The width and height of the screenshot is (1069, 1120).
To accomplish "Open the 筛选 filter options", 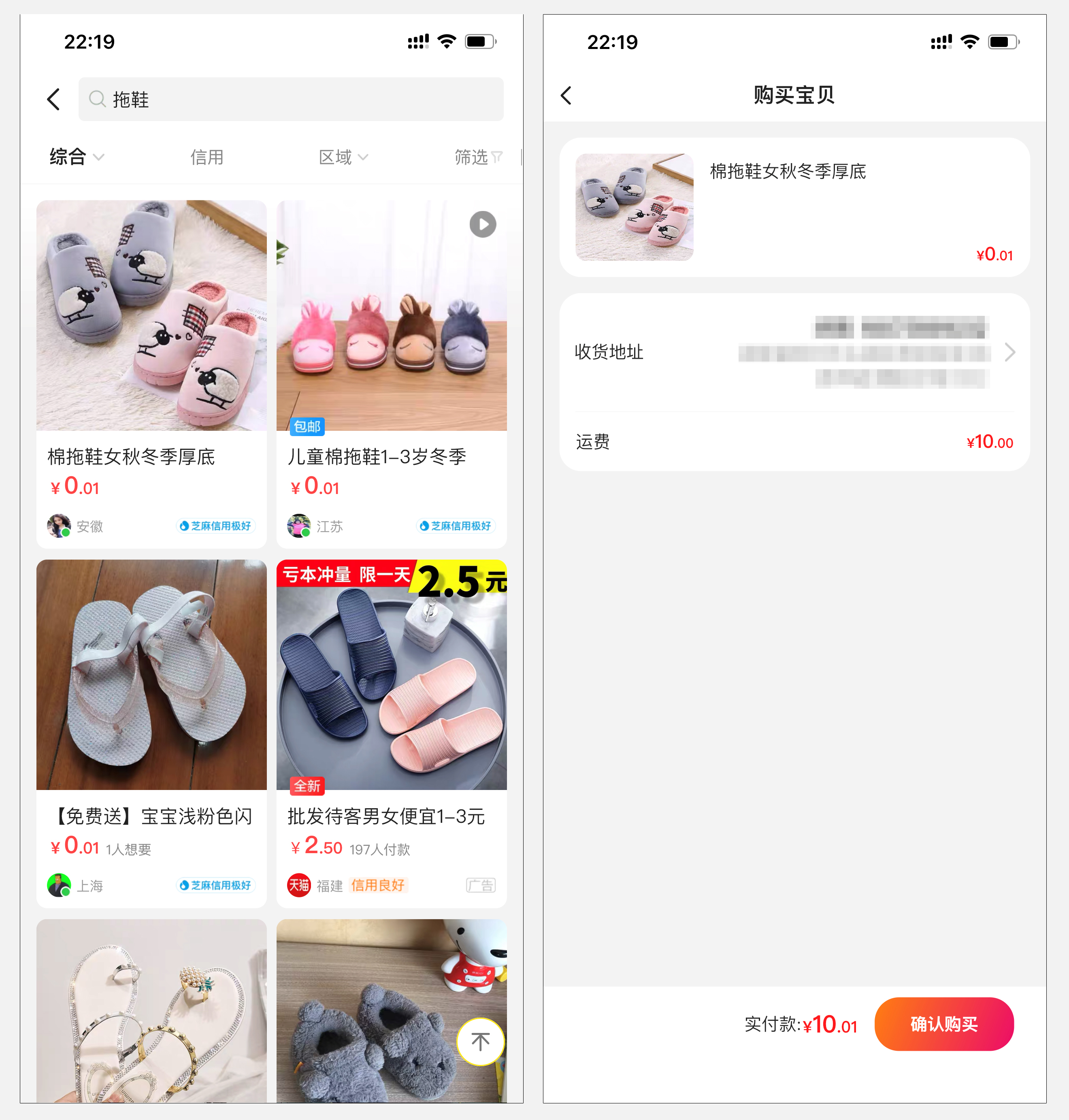I will [477, 157].
